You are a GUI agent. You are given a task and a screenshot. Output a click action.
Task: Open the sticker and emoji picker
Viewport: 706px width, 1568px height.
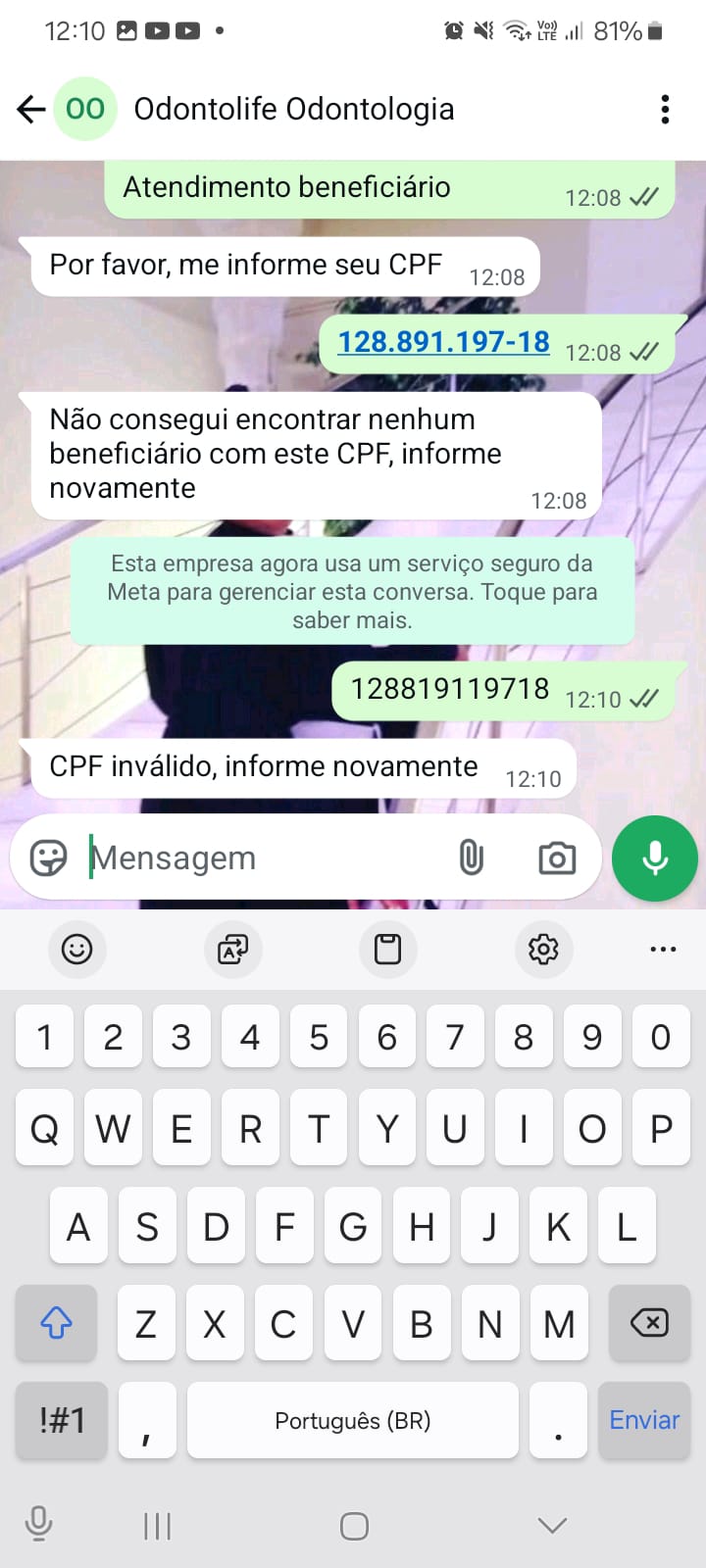point(48,857)
